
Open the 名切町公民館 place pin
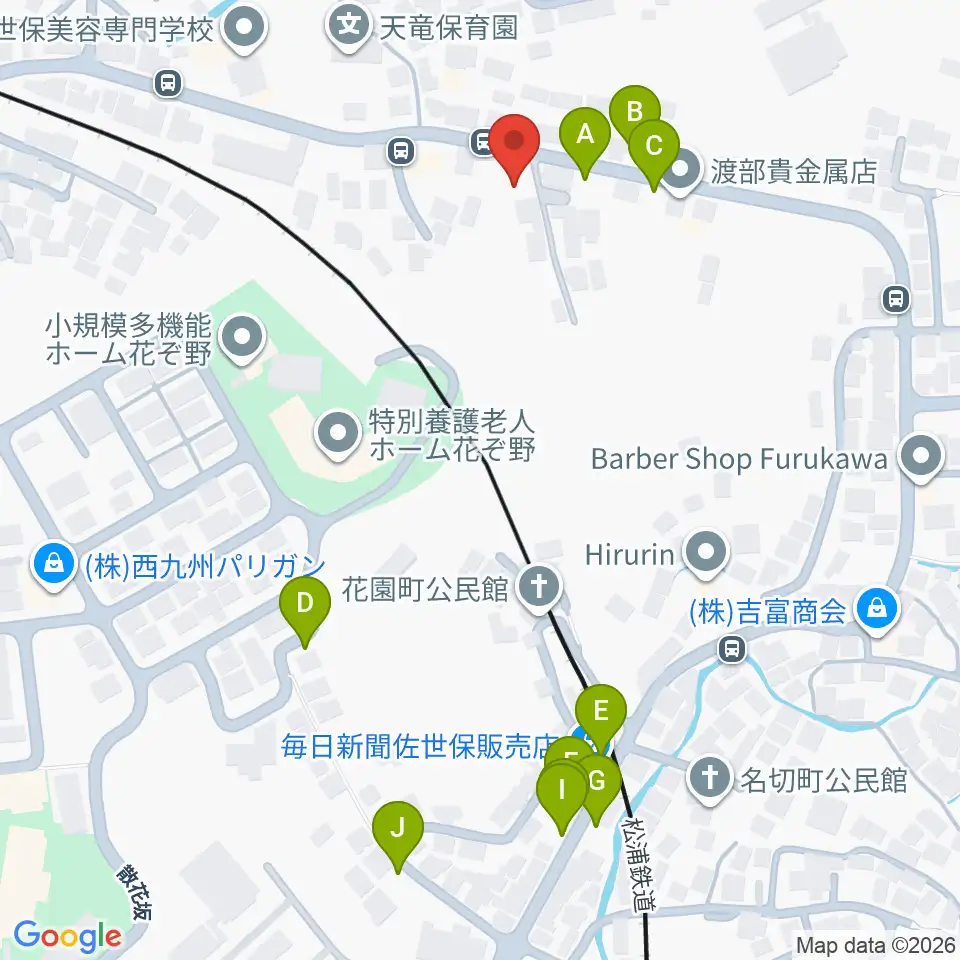coord(710,779)
